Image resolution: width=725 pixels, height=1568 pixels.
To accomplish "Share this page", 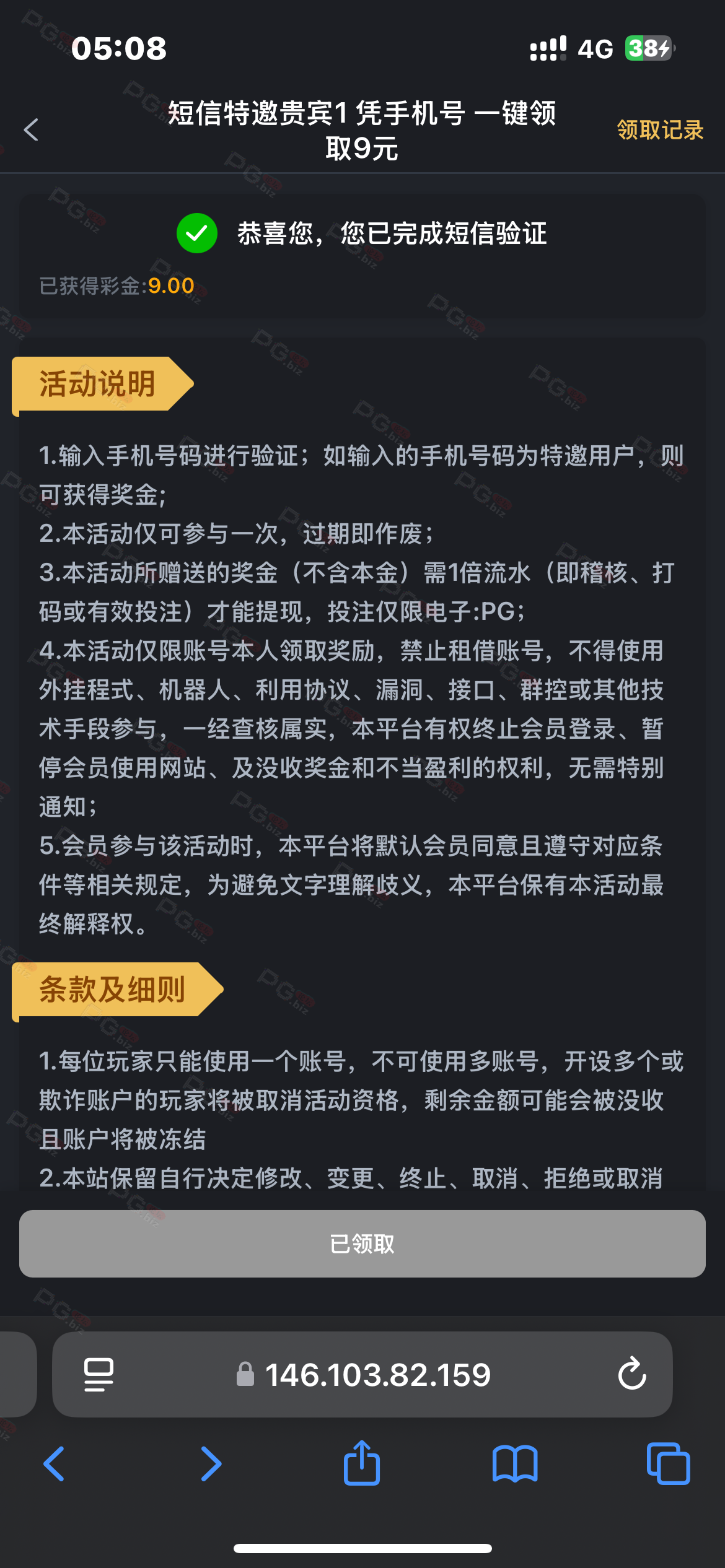I will coord(362,1462).
